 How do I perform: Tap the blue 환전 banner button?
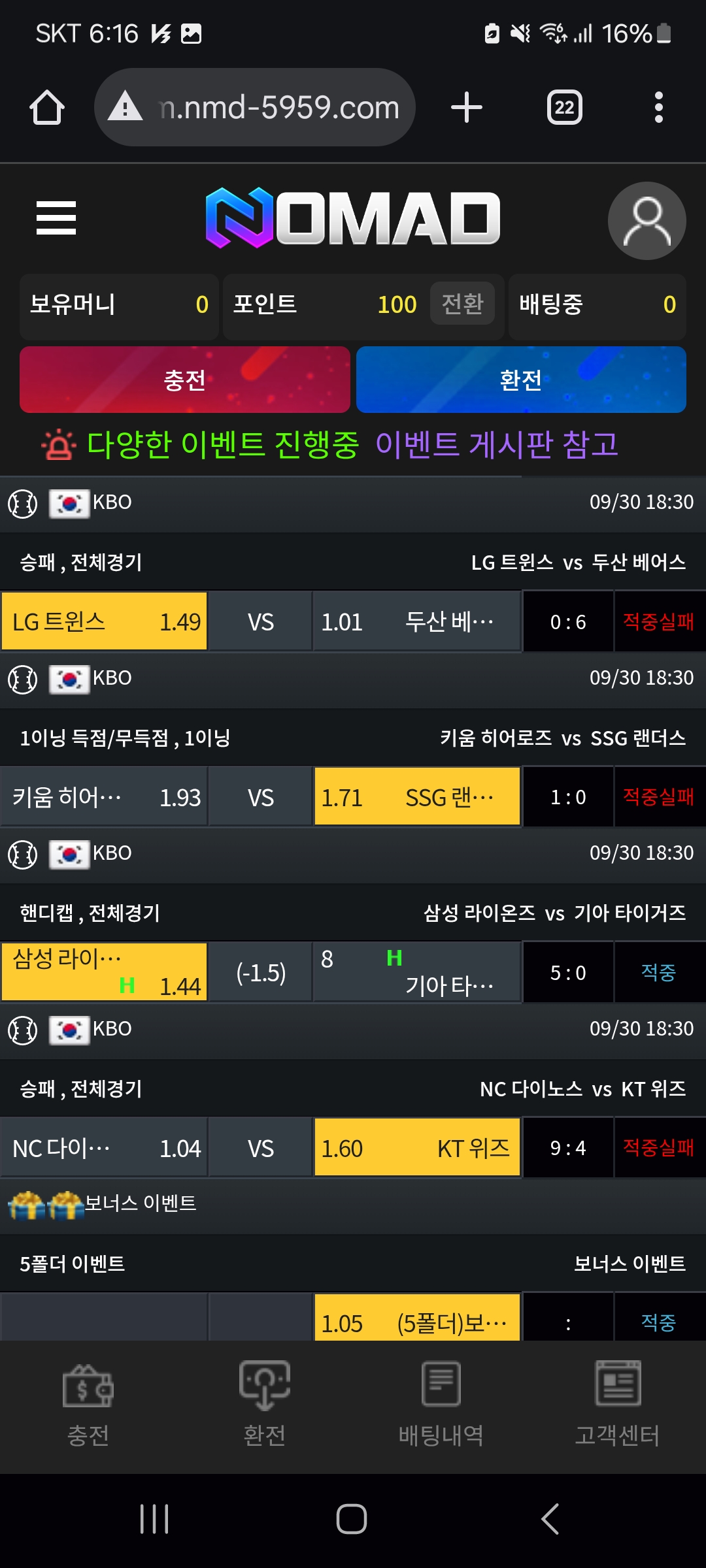[x=521, y=380]
